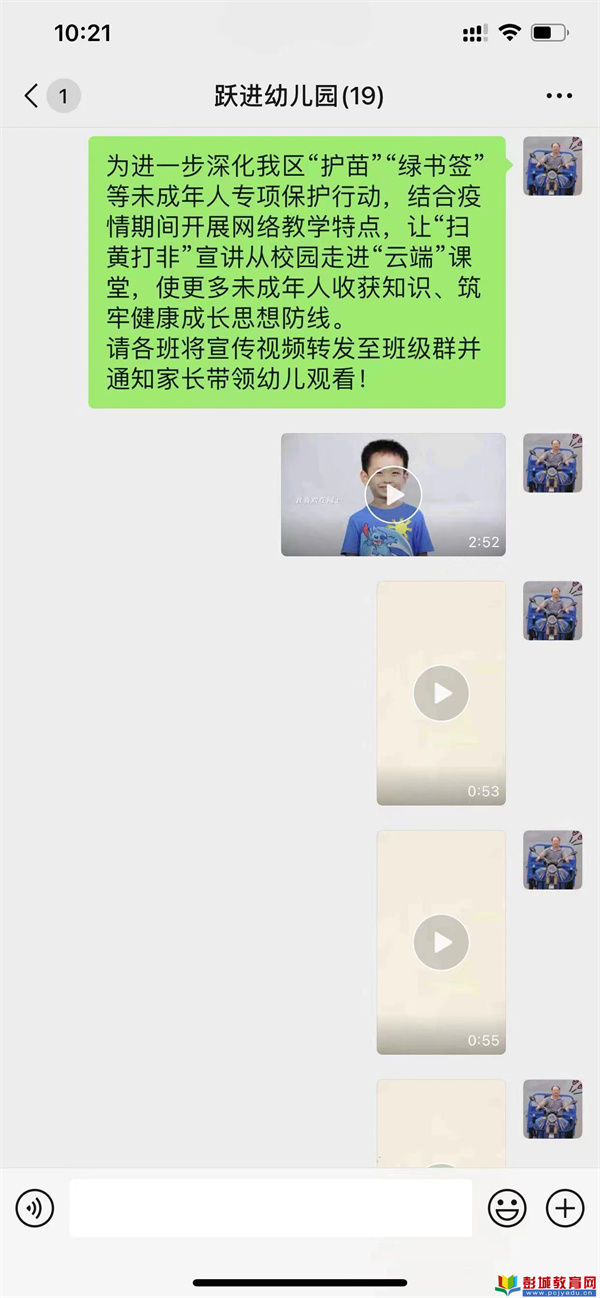Image resolution: width=600 pixels, height=1298 pixels.
Task: Play the 0:55 video
Action: pos(441,942)
